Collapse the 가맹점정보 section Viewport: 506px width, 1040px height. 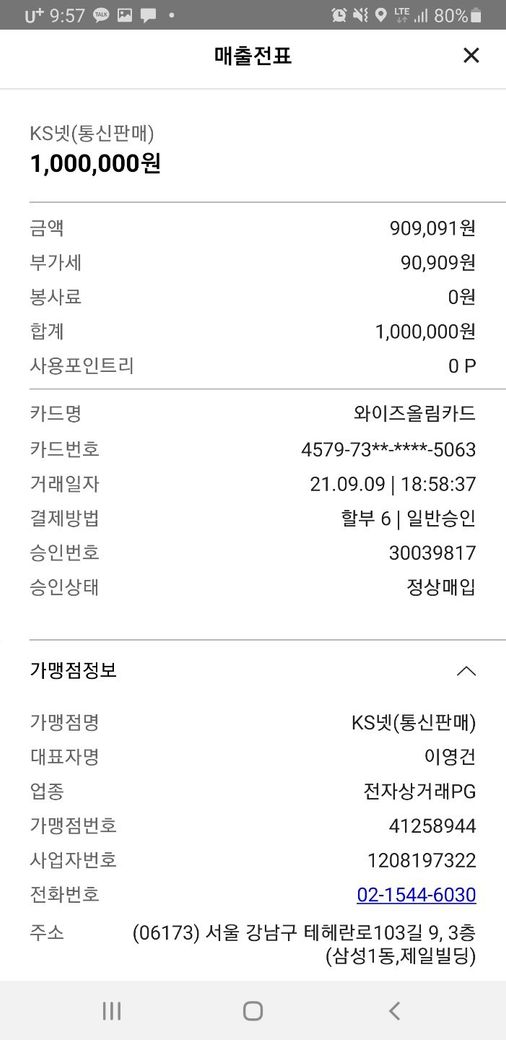point(466,671)
